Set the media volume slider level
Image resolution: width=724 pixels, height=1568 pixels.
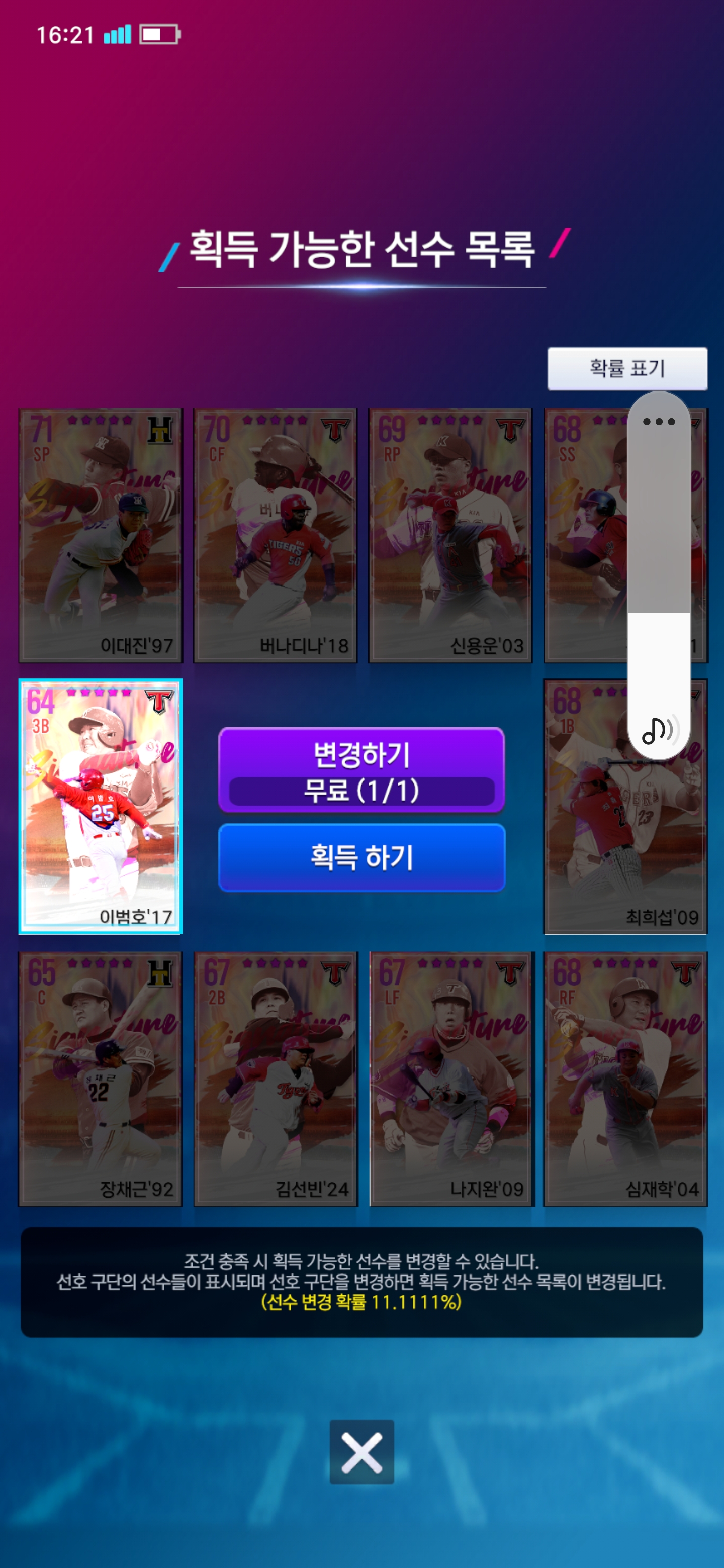coord(659,575)
